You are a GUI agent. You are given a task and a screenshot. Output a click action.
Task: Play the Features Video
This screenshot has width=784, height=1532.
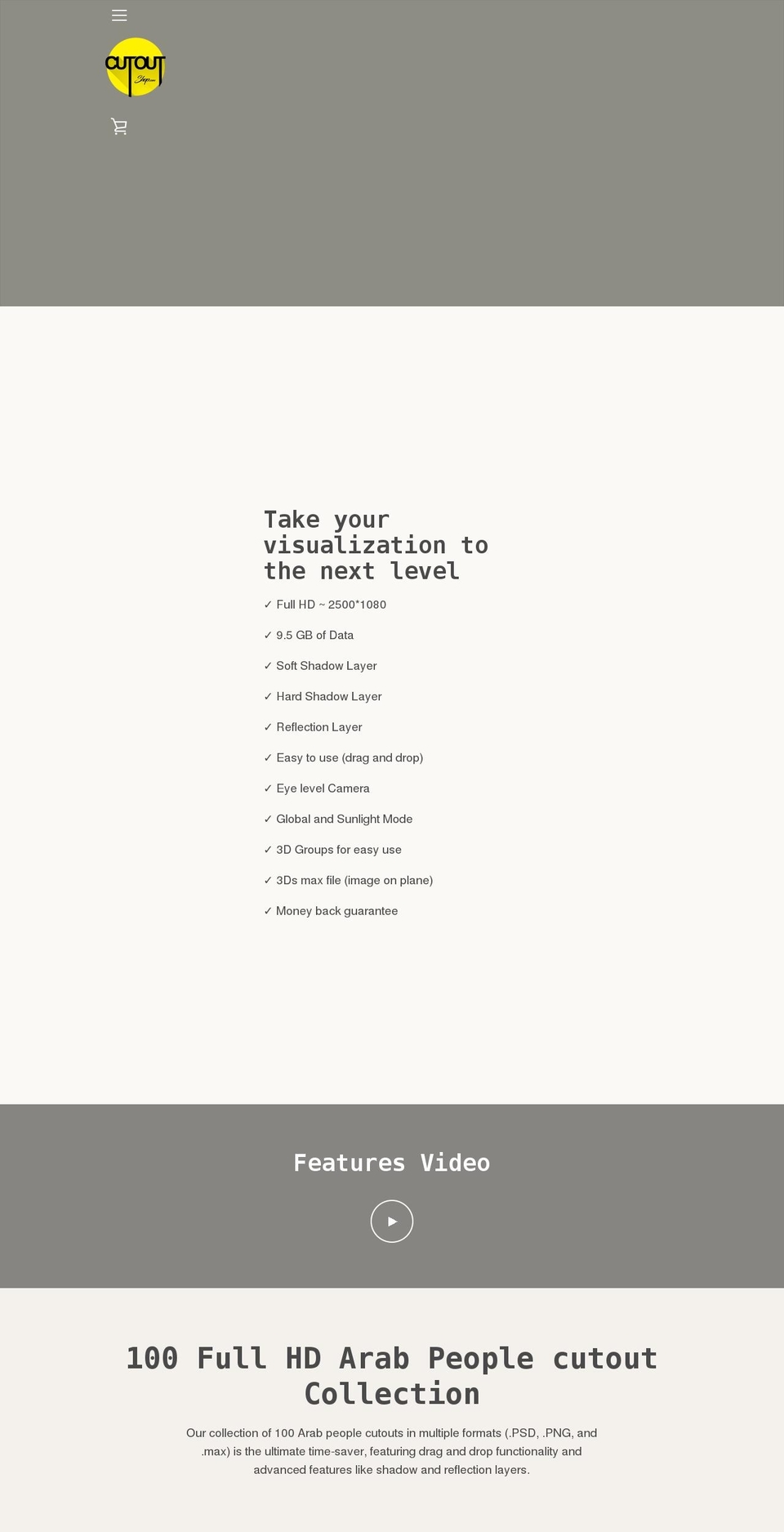coord(392,1221)
